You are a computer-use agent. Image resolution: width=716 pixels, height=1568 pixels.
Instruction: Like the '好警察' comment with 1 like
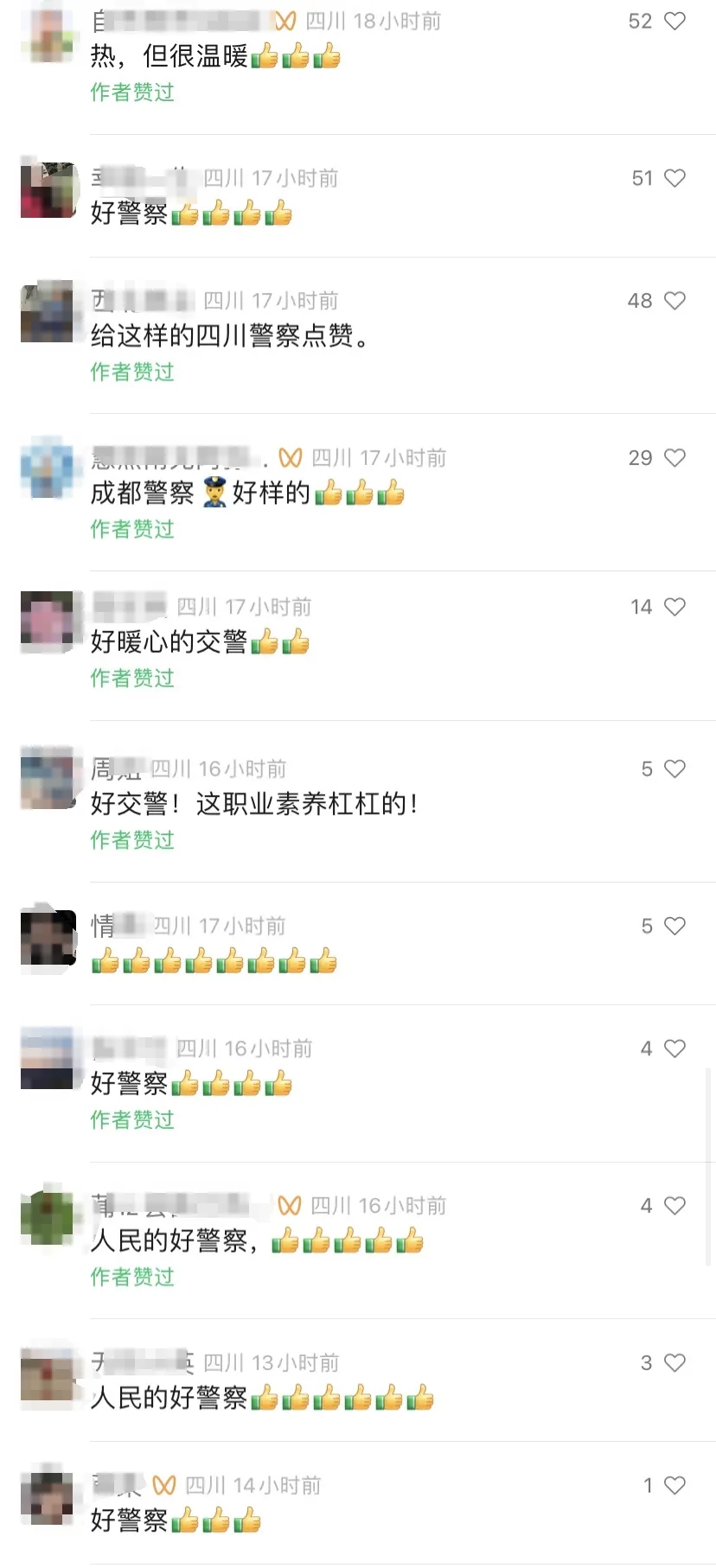click(x=674, y=1486)
